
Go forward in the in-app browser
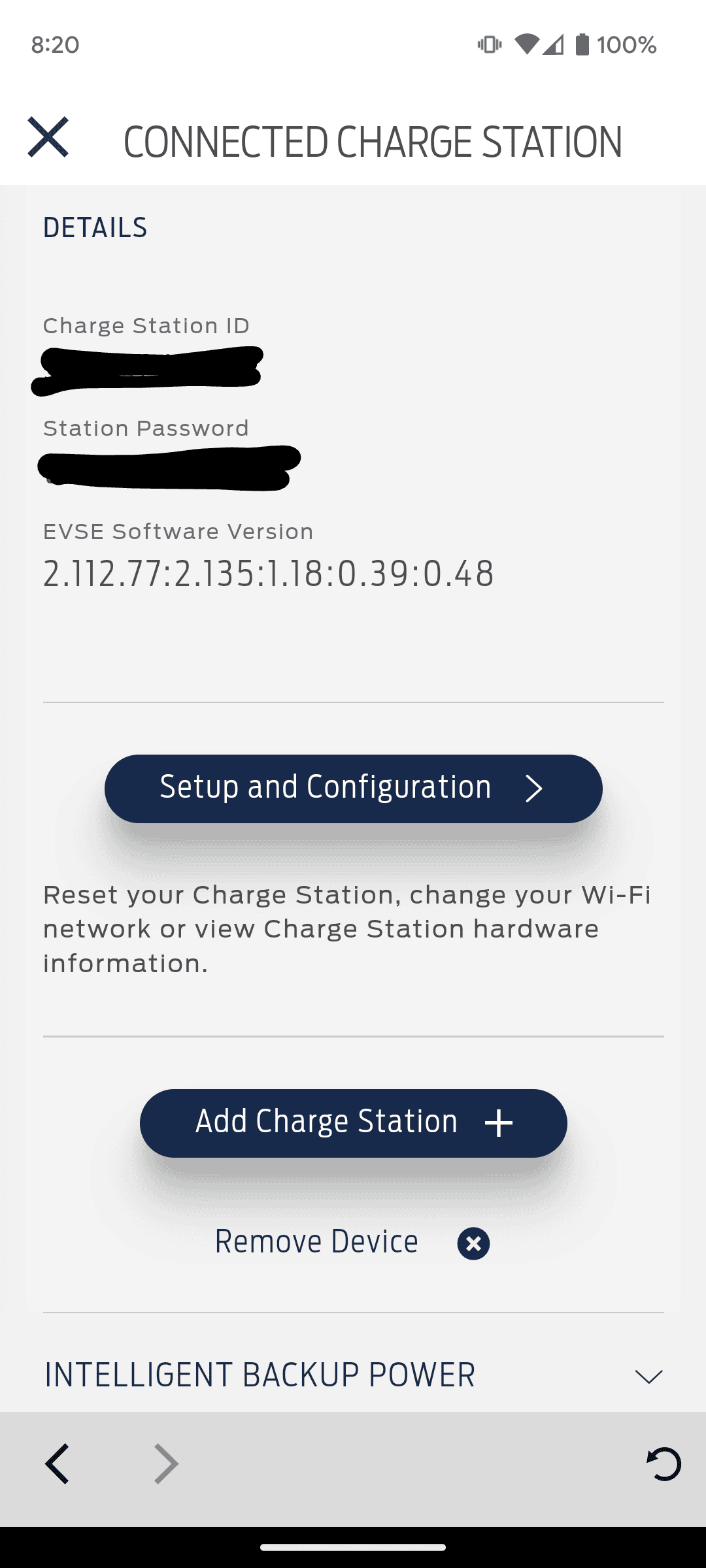tap(165, 1463)
